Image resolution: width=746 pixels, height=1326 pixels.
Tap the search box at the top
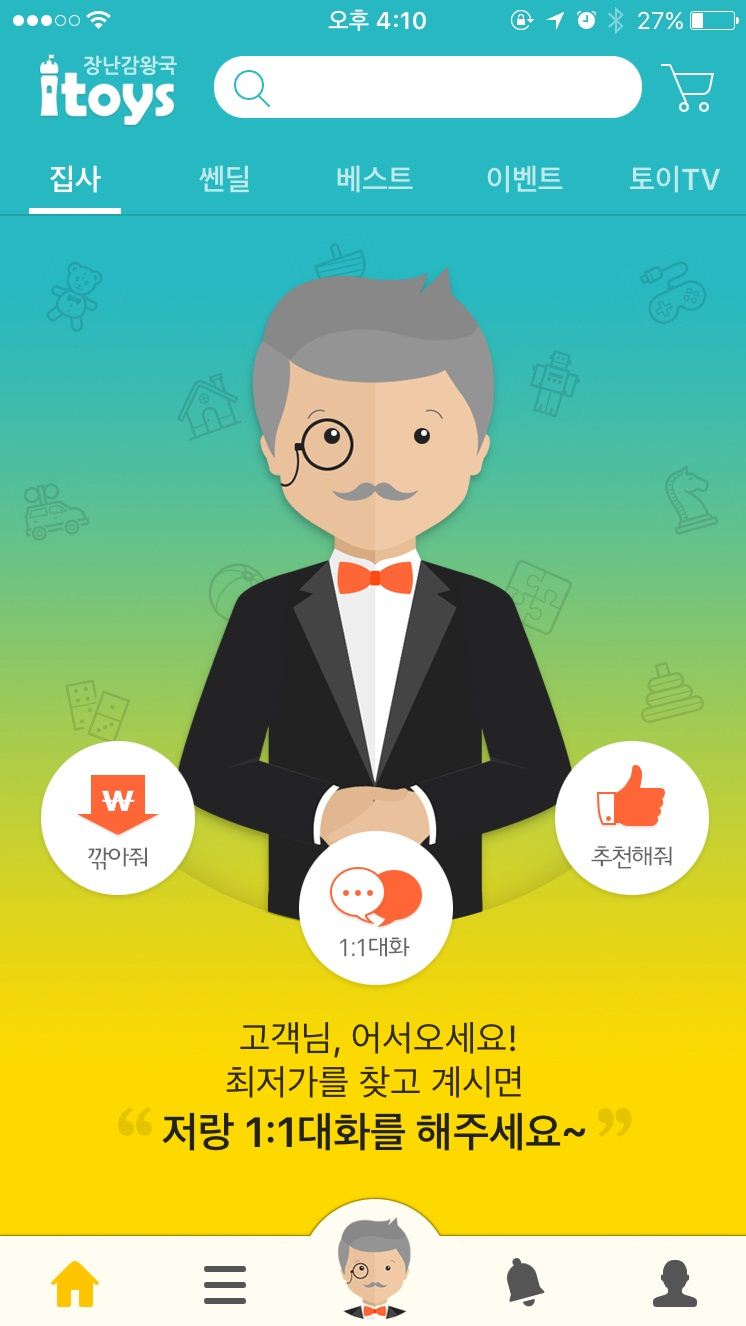tap(428, 88)
